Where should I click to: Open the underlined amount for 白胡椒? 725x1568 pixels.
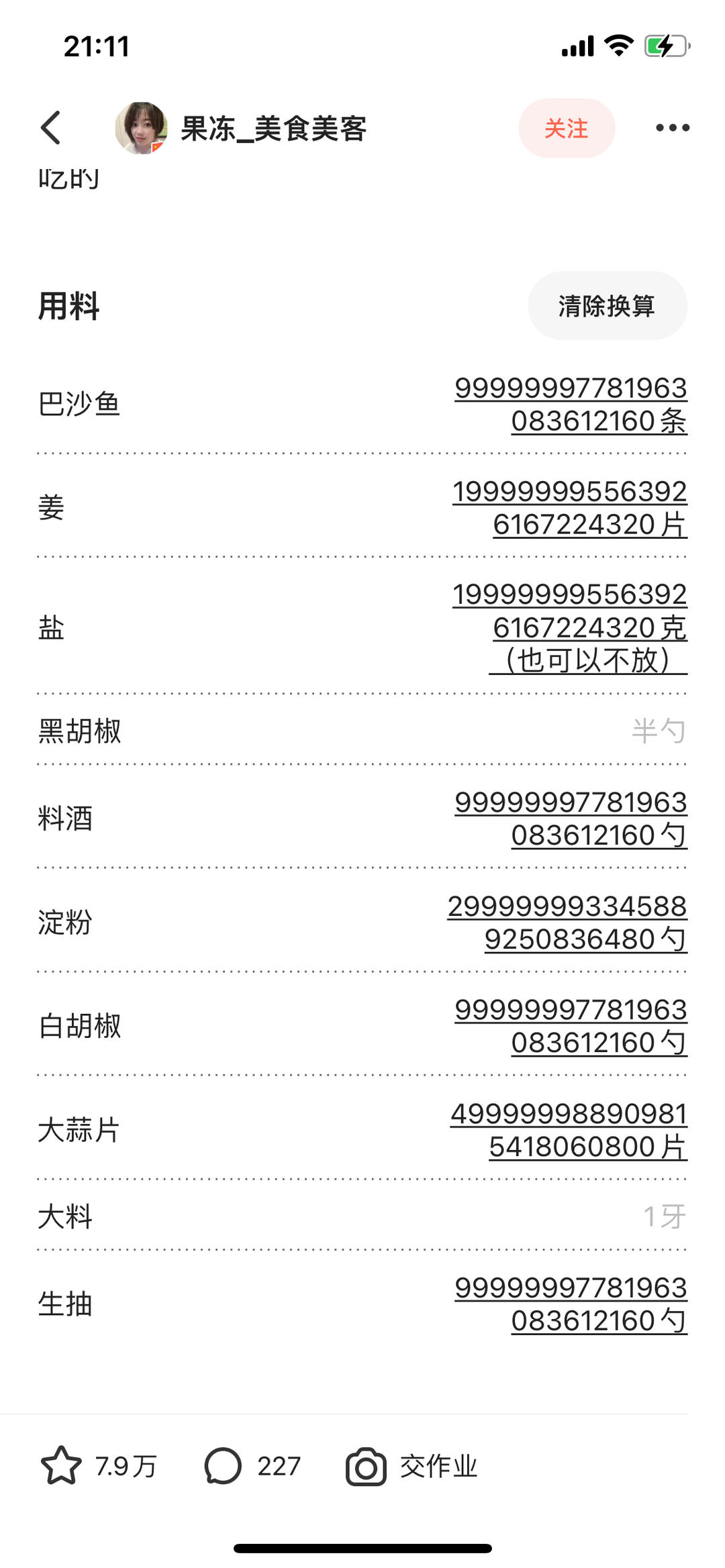click(571, 1026)
